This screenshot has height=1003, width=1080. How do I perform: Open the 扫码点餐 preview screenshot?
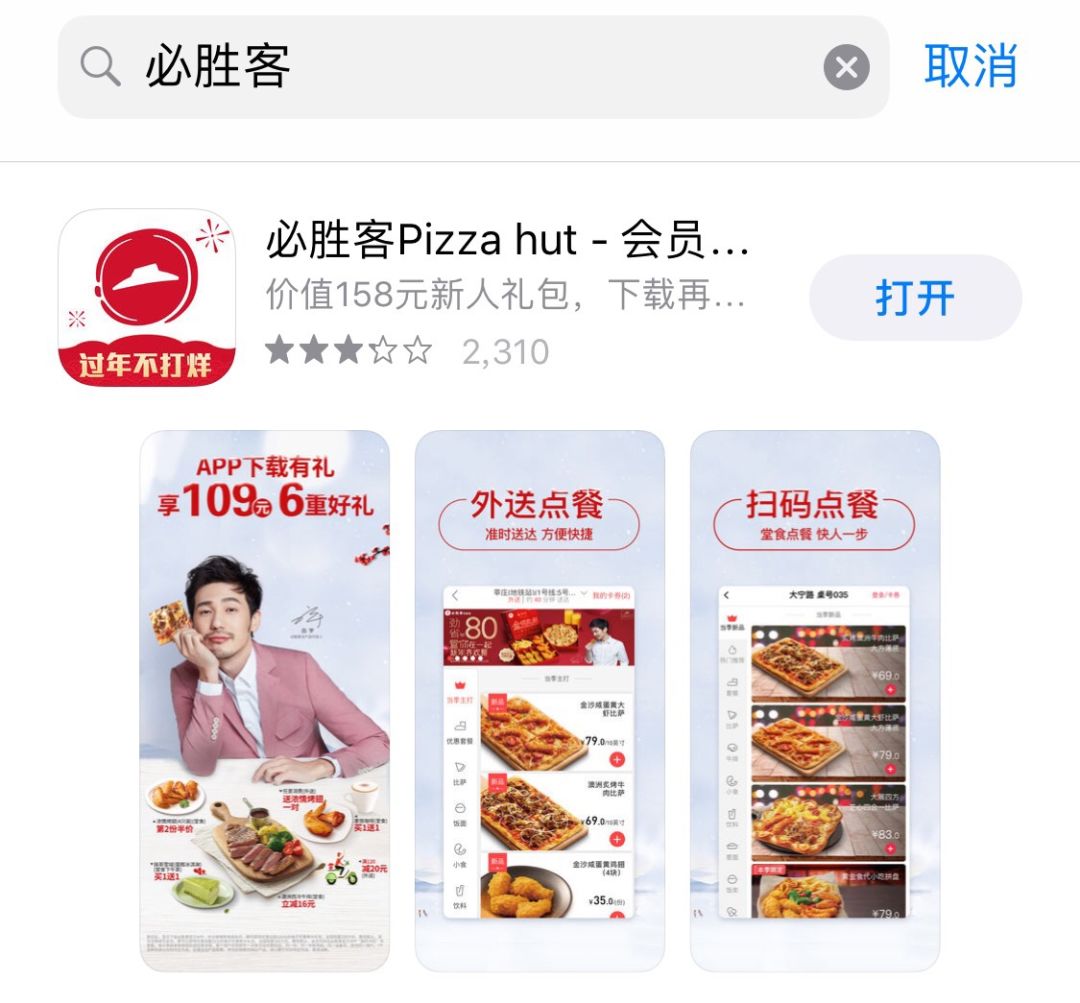(815, 700)
